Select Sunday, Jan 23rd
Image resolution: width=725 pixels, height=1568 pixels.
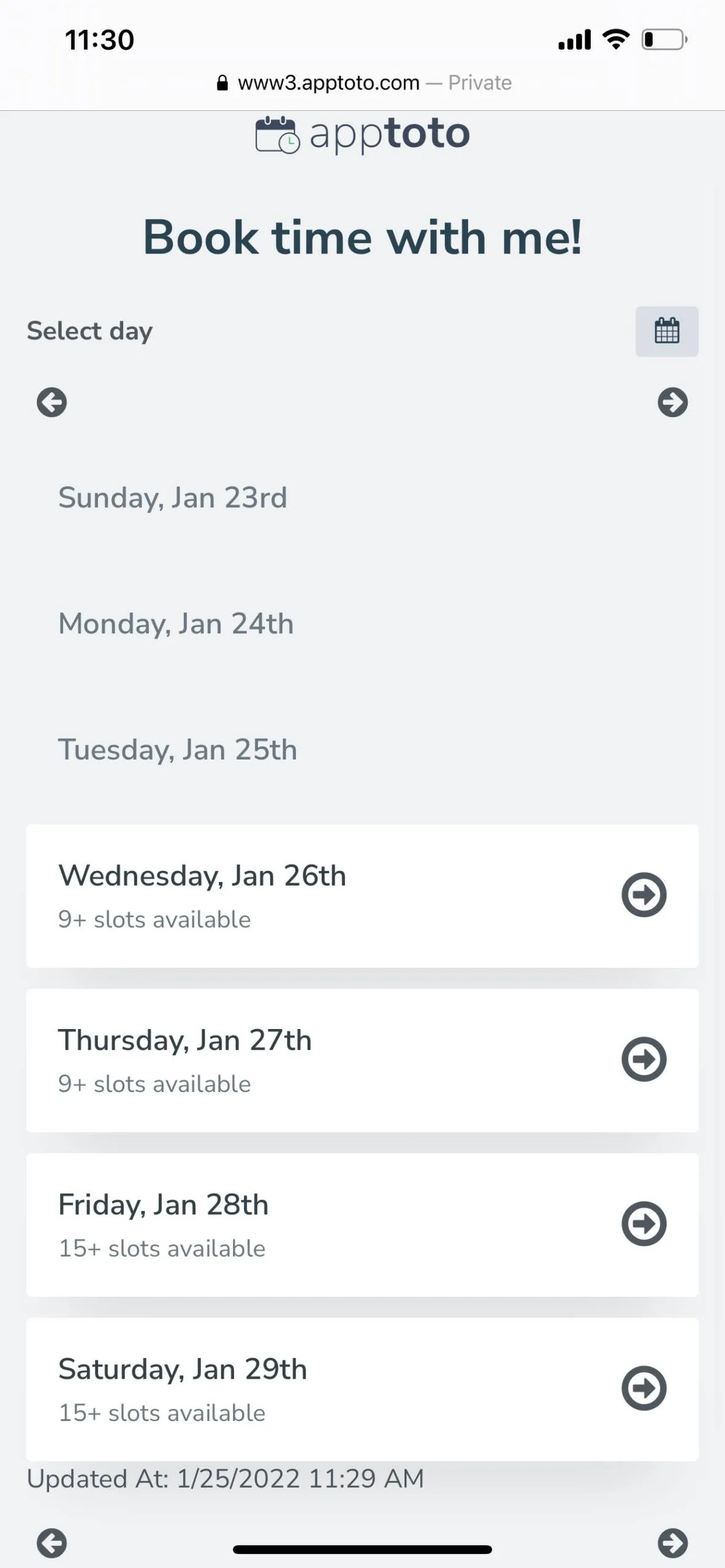tap(172, 497)
